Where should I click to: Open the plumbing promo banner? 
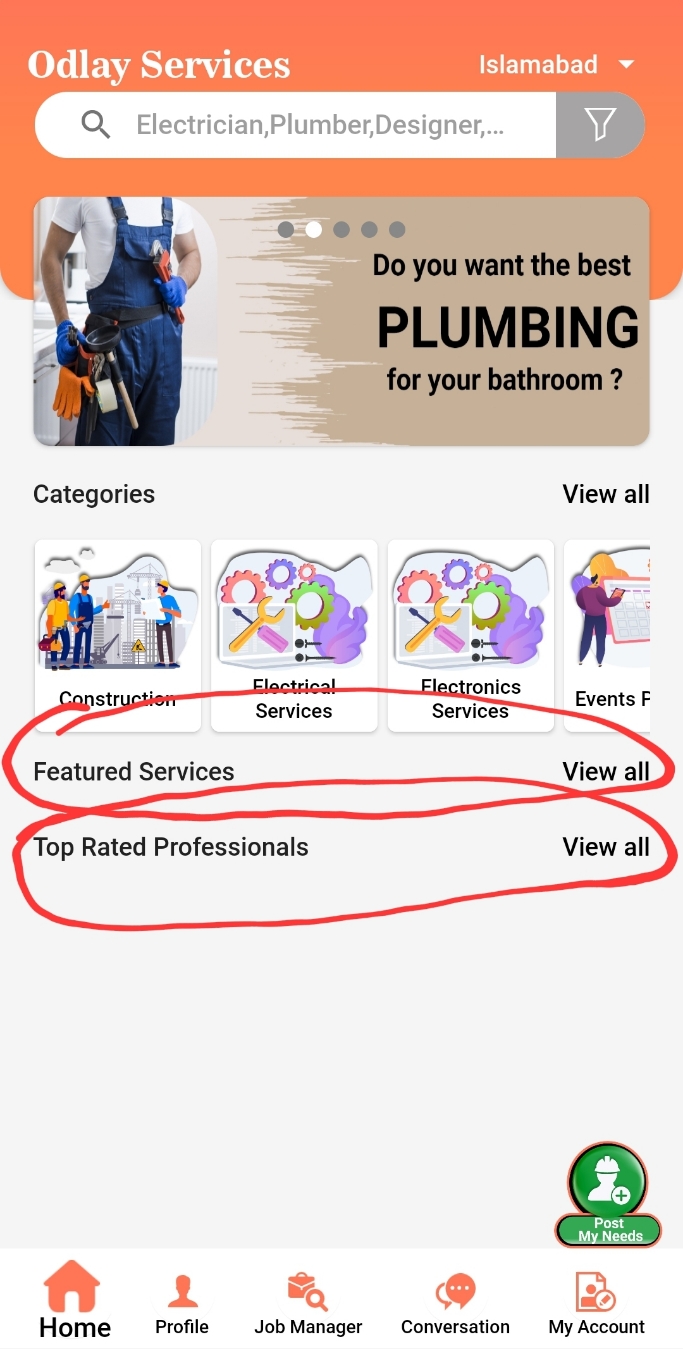(341, 321)
